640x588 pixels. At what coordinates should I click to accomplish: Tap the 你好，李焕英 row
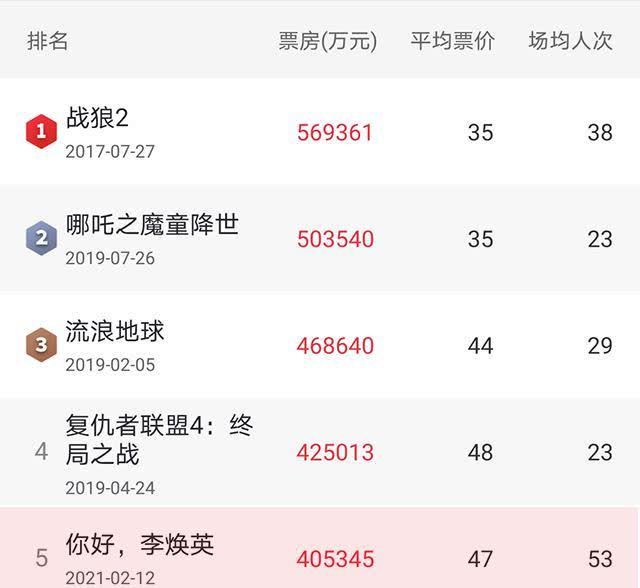(x=139, y=546)
